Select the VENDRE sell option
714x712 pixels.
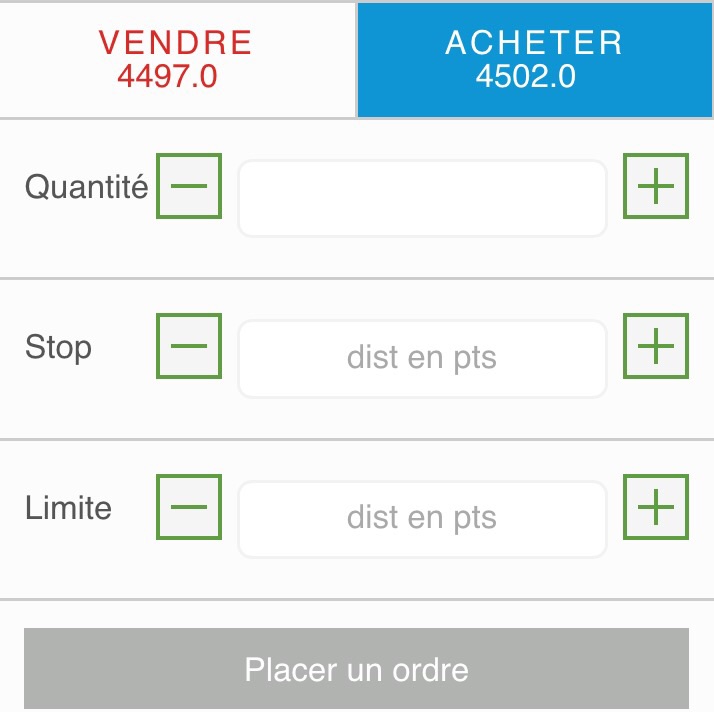pos(177,59)
